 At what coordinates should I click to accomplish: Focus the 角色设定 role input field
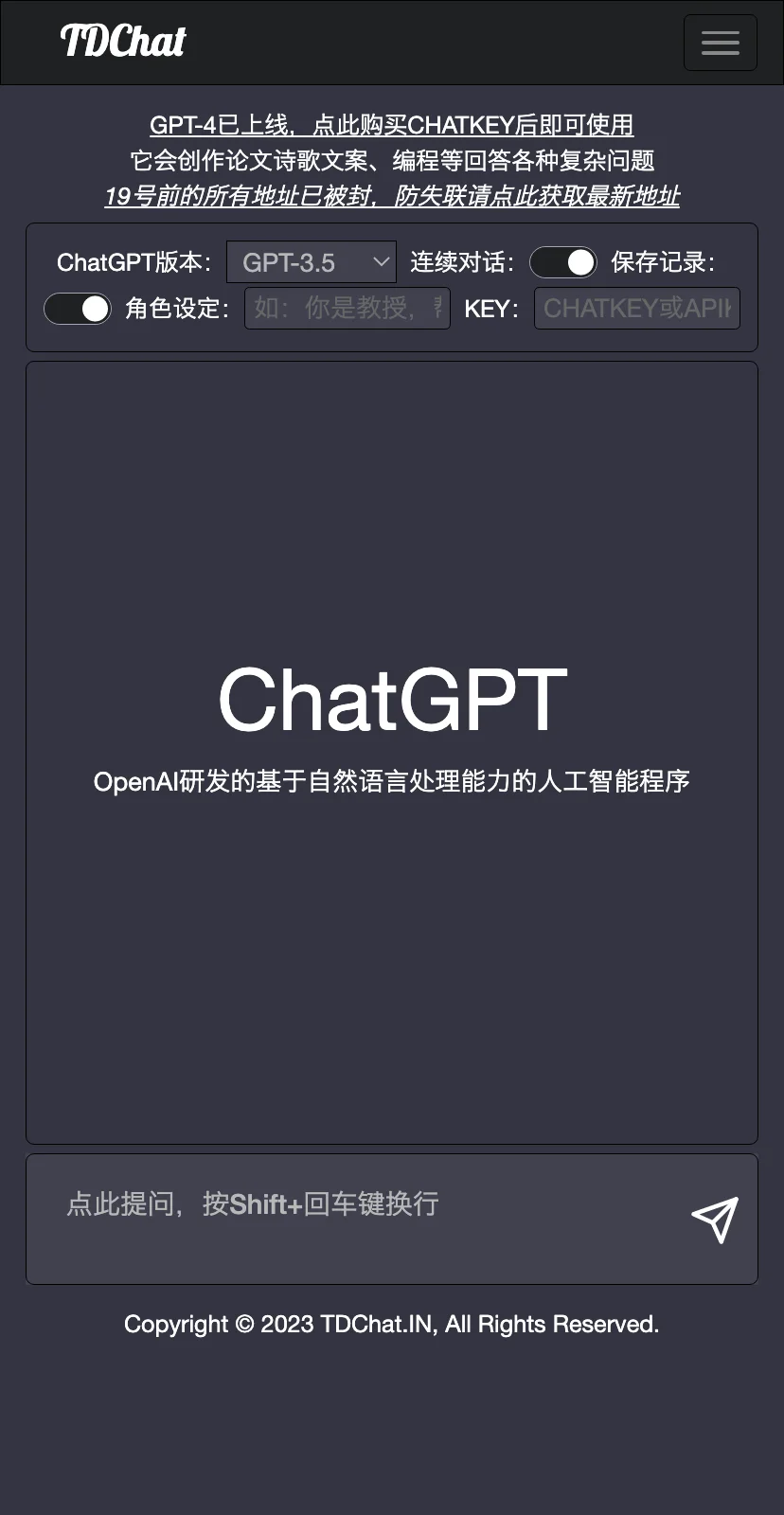click(347, 309)
